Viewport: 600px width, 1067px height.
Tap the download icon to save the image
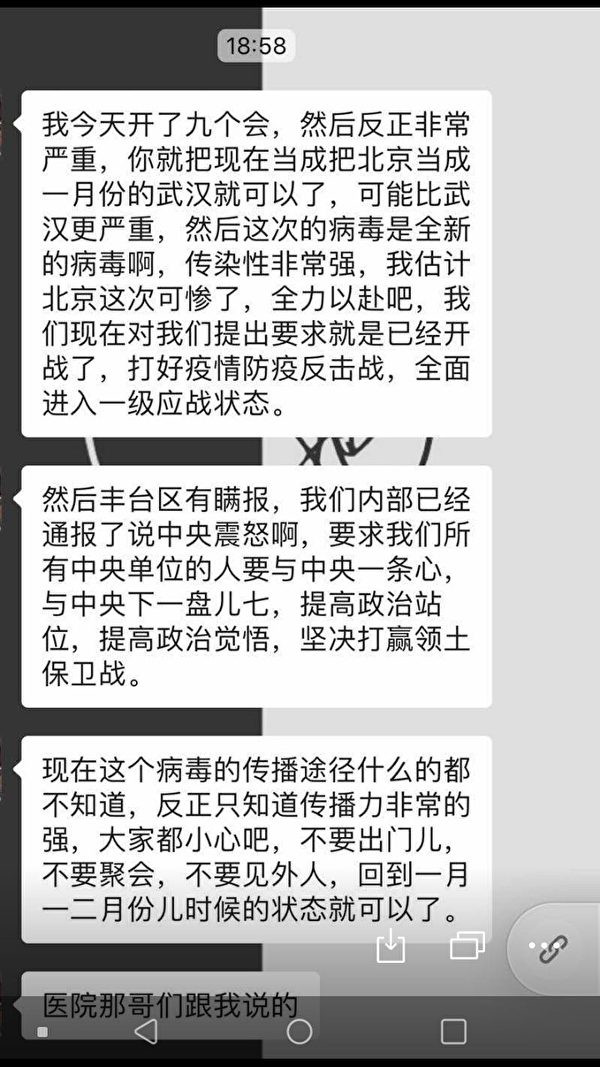[x=390, y=945]
